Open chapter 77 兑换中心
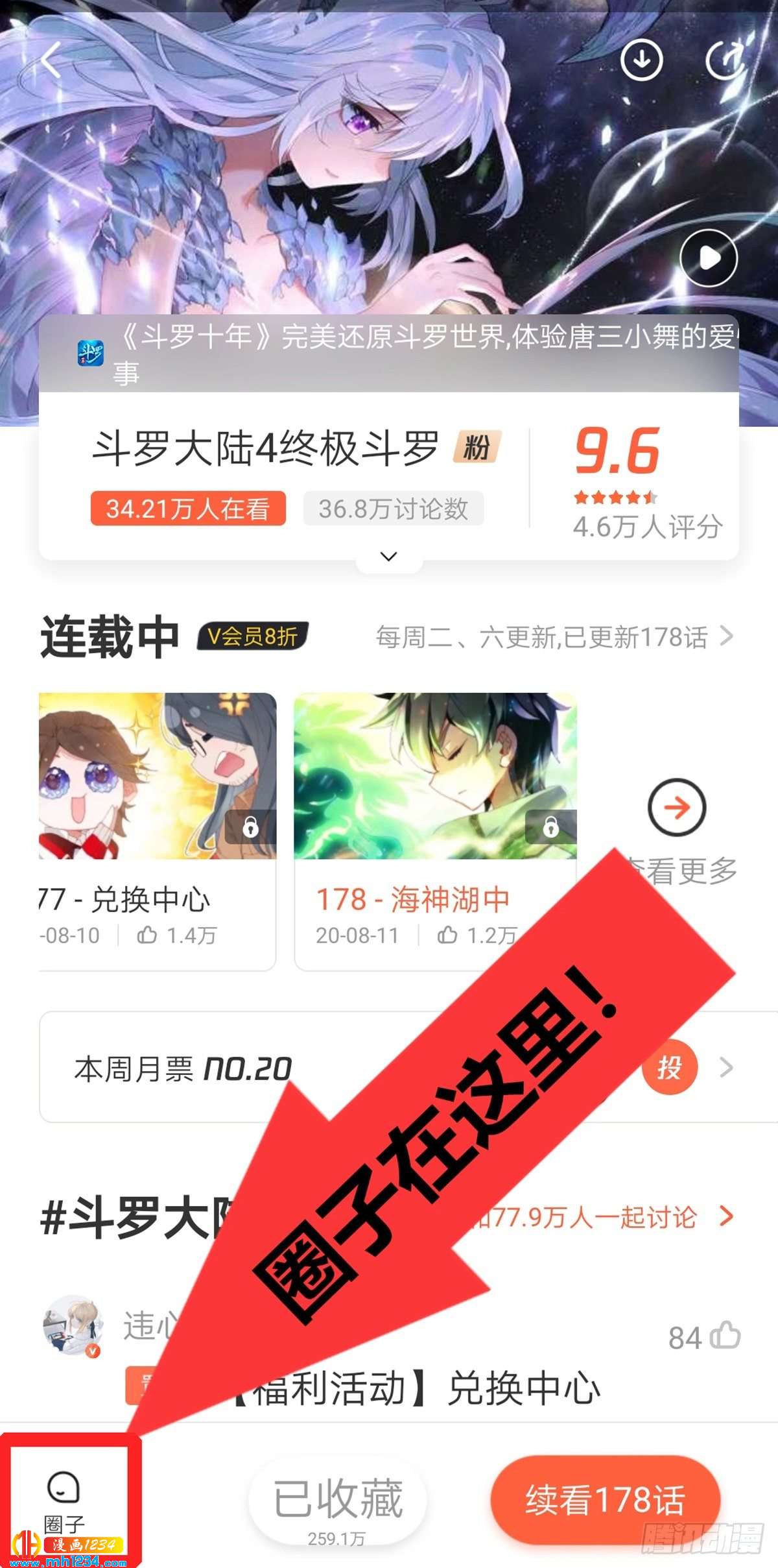778x1568 pixels. coord(157,830)
